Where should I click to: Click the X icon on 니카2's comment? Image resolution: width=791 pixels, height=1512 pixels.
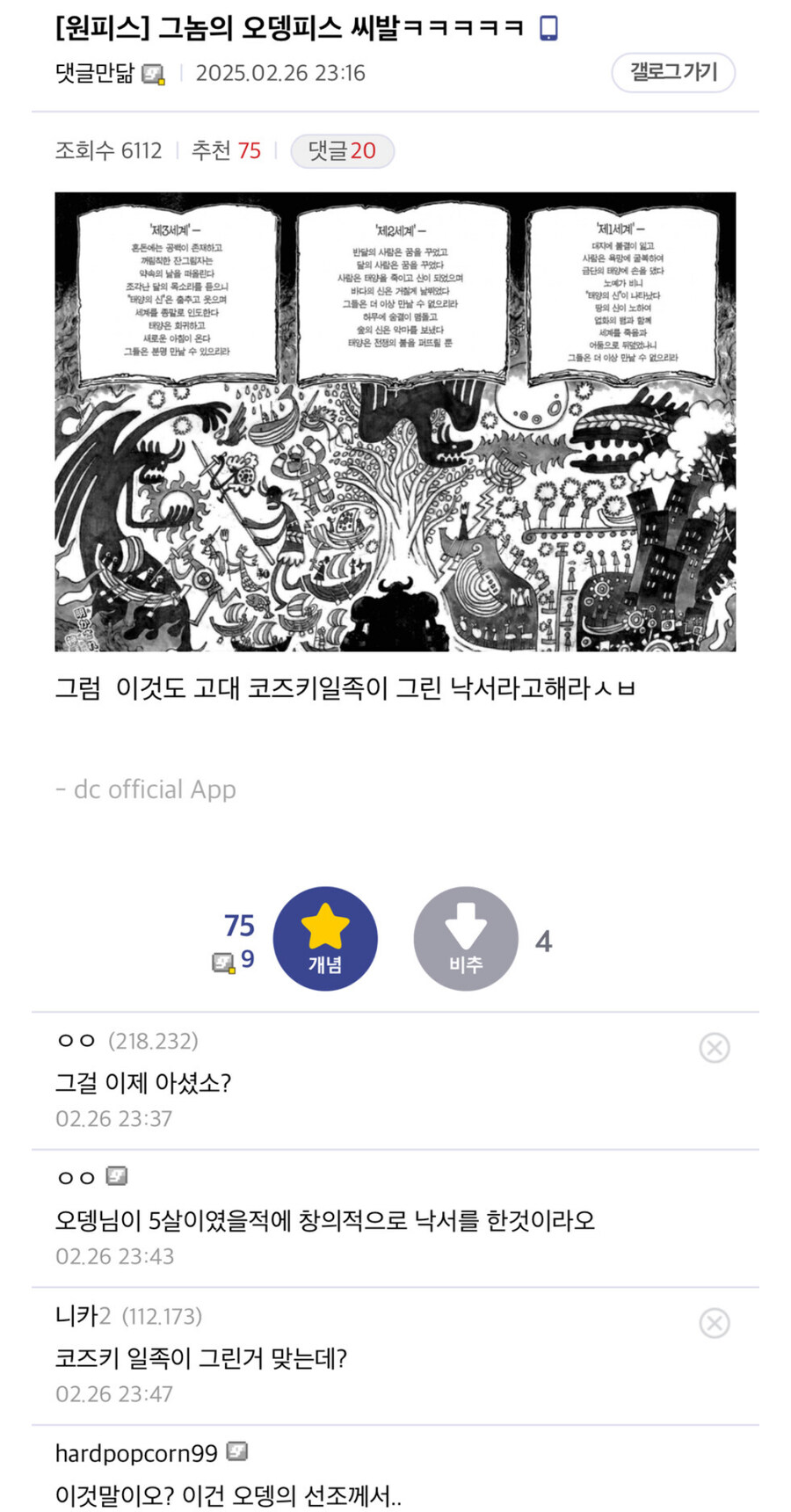[x=715, y=1323]
